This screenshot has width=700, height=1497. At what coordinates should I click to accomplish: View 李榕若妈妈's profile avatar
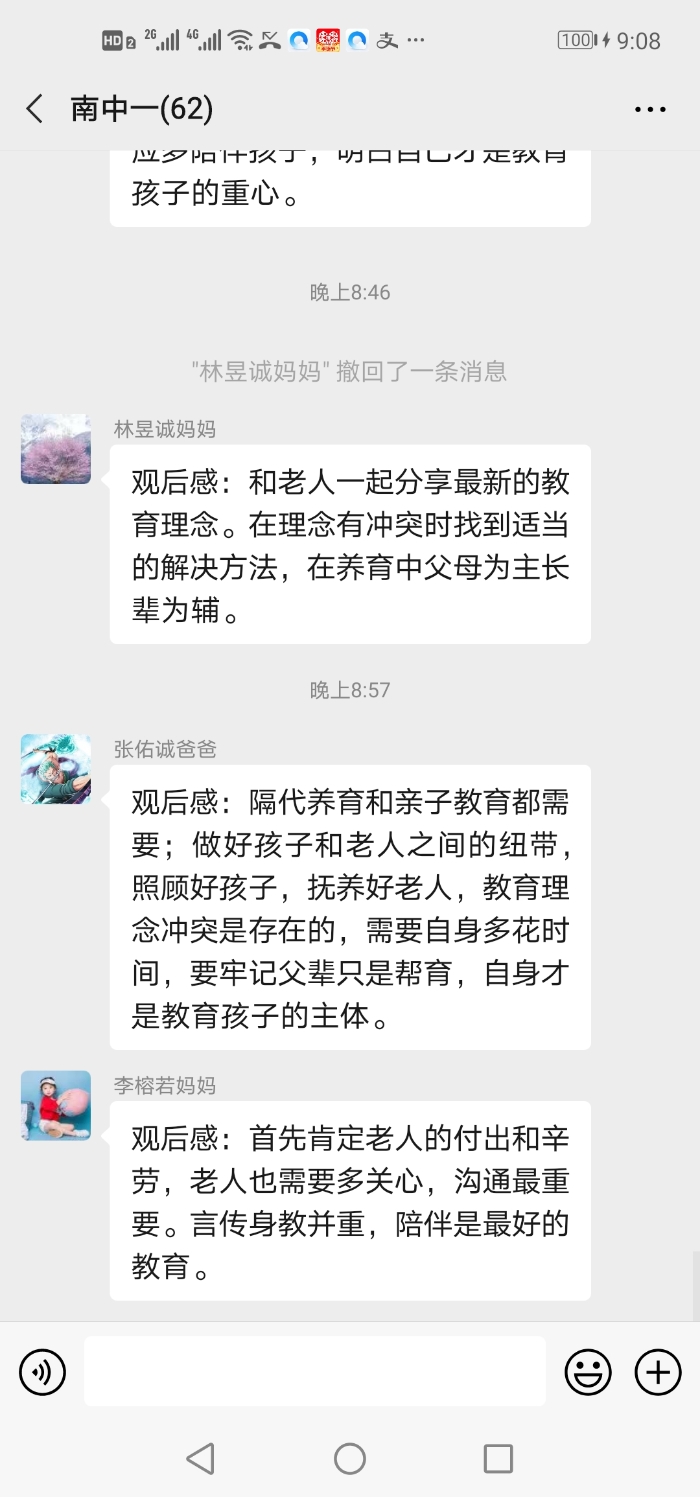pos(56,1105)
